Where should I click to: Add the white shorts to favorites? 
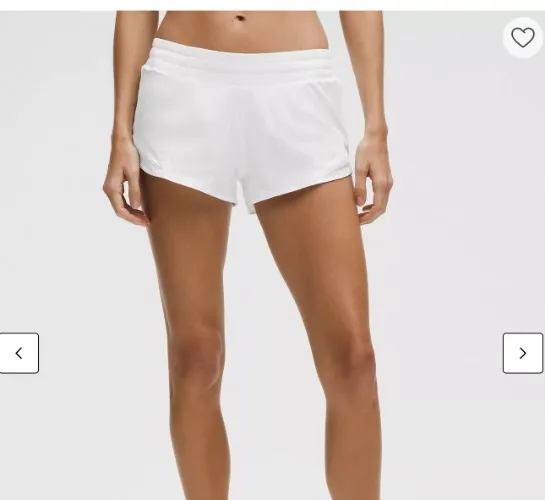point(523,38)
